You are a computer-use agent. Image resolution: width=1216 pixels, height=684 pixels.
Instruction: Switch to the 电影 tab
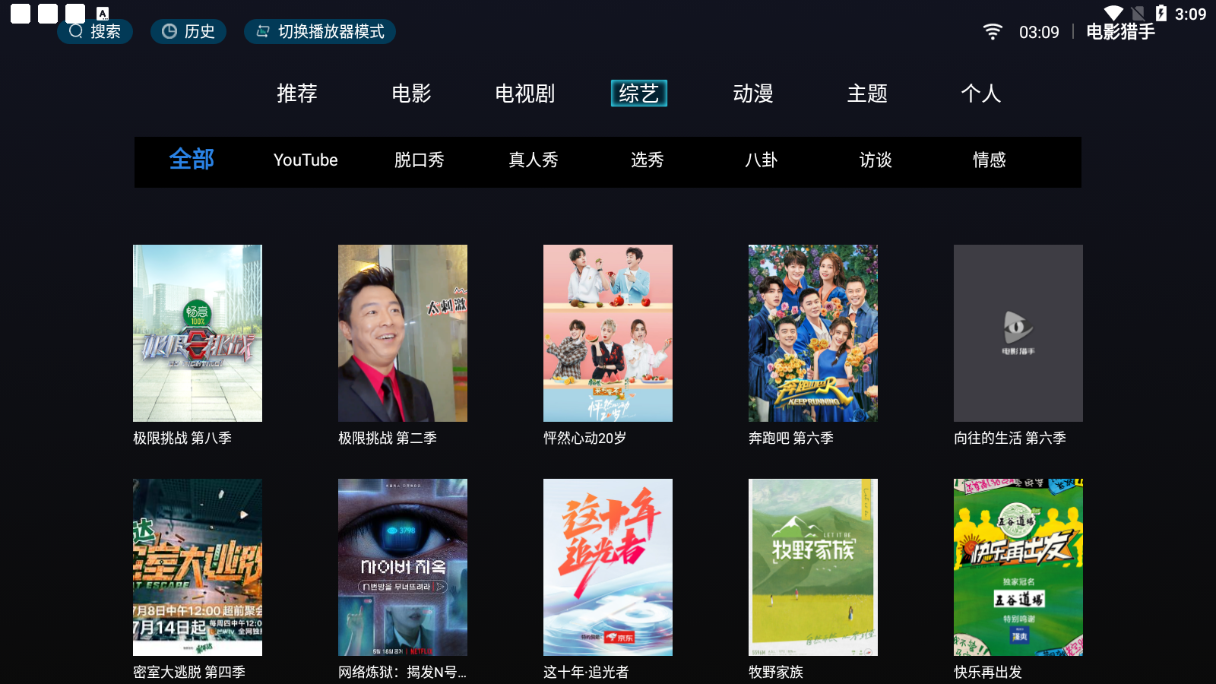click(x=411, y=94)
